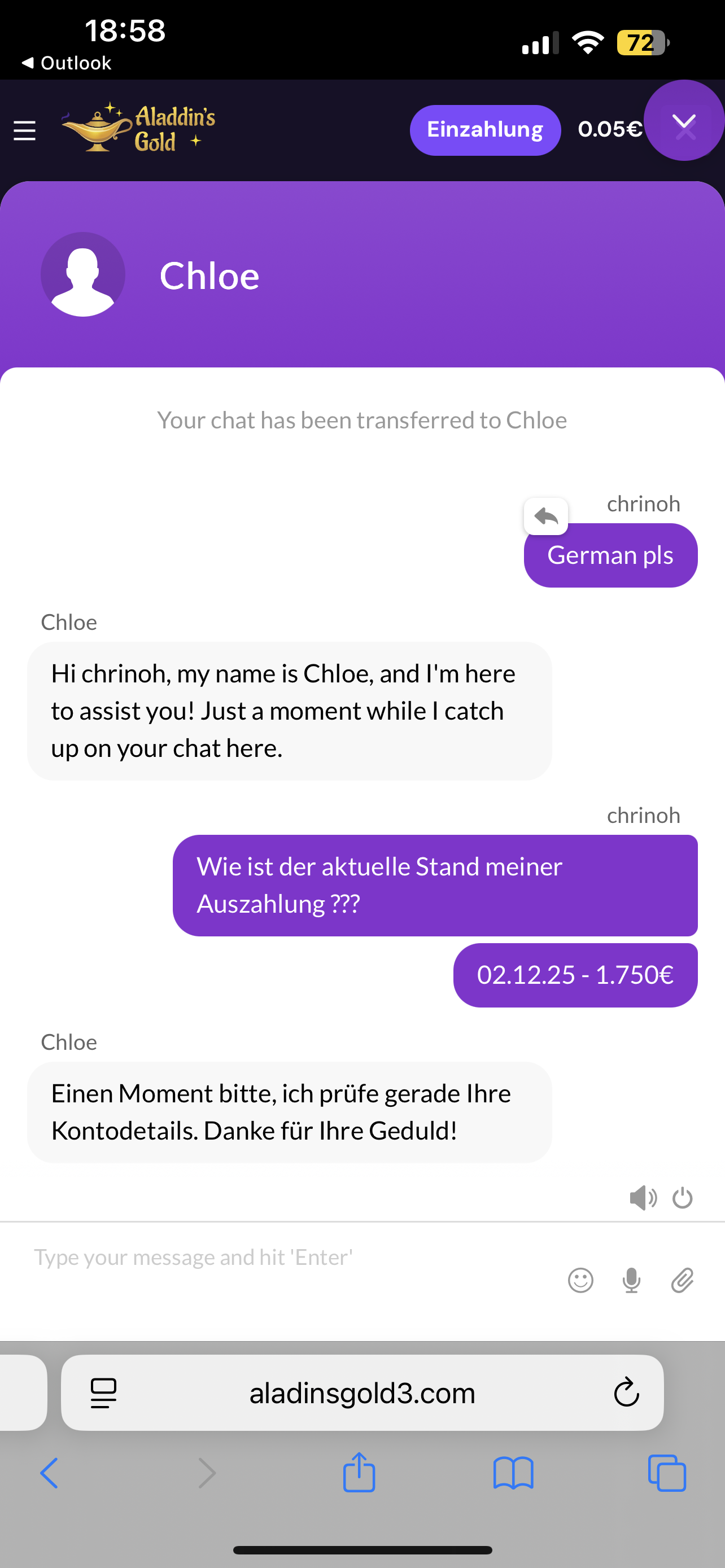Open Safari bookmarks

pos(513,1473)
